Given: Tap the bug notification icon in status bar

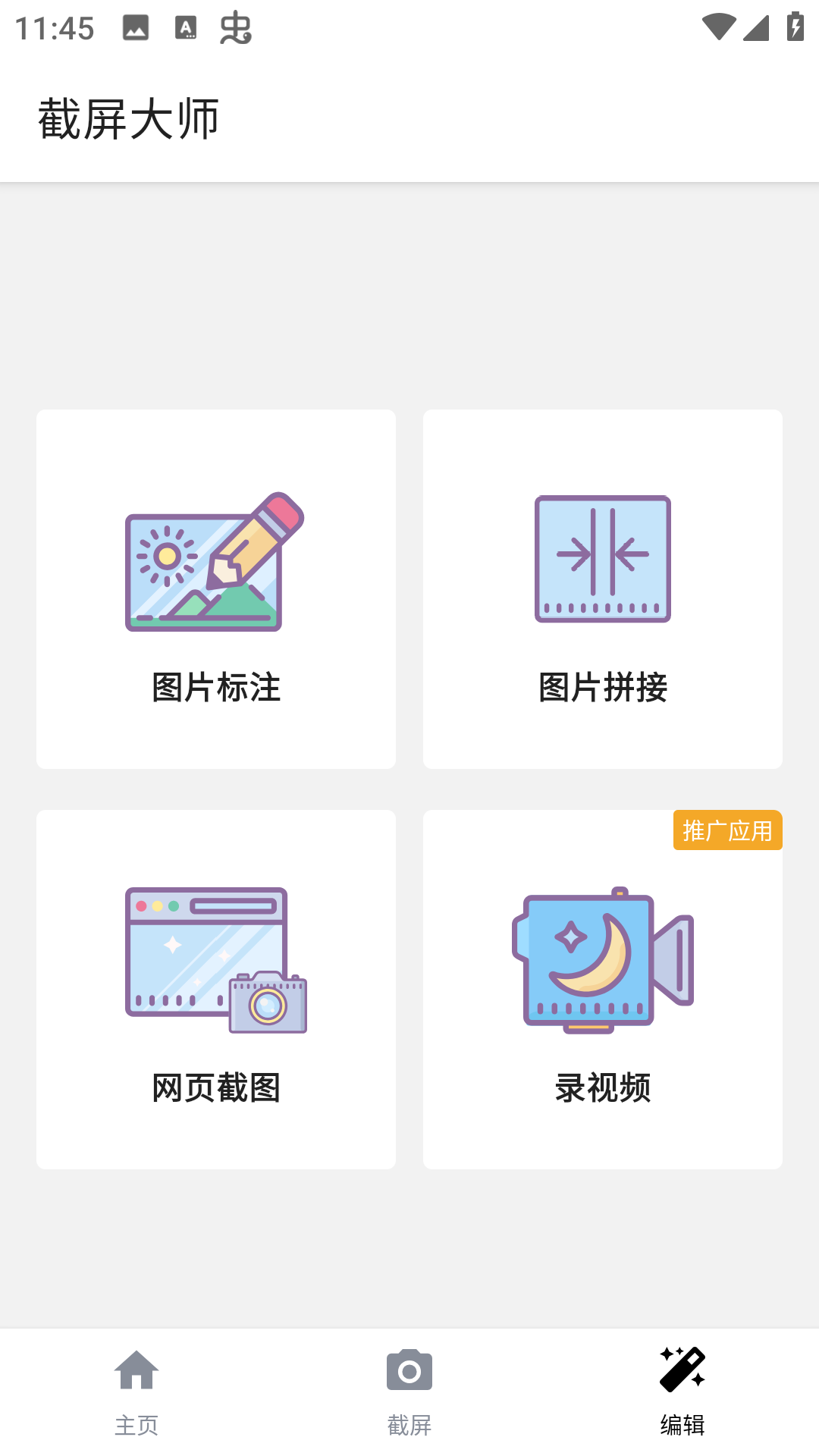Looking at the screenshot, I should click(235, 27).
